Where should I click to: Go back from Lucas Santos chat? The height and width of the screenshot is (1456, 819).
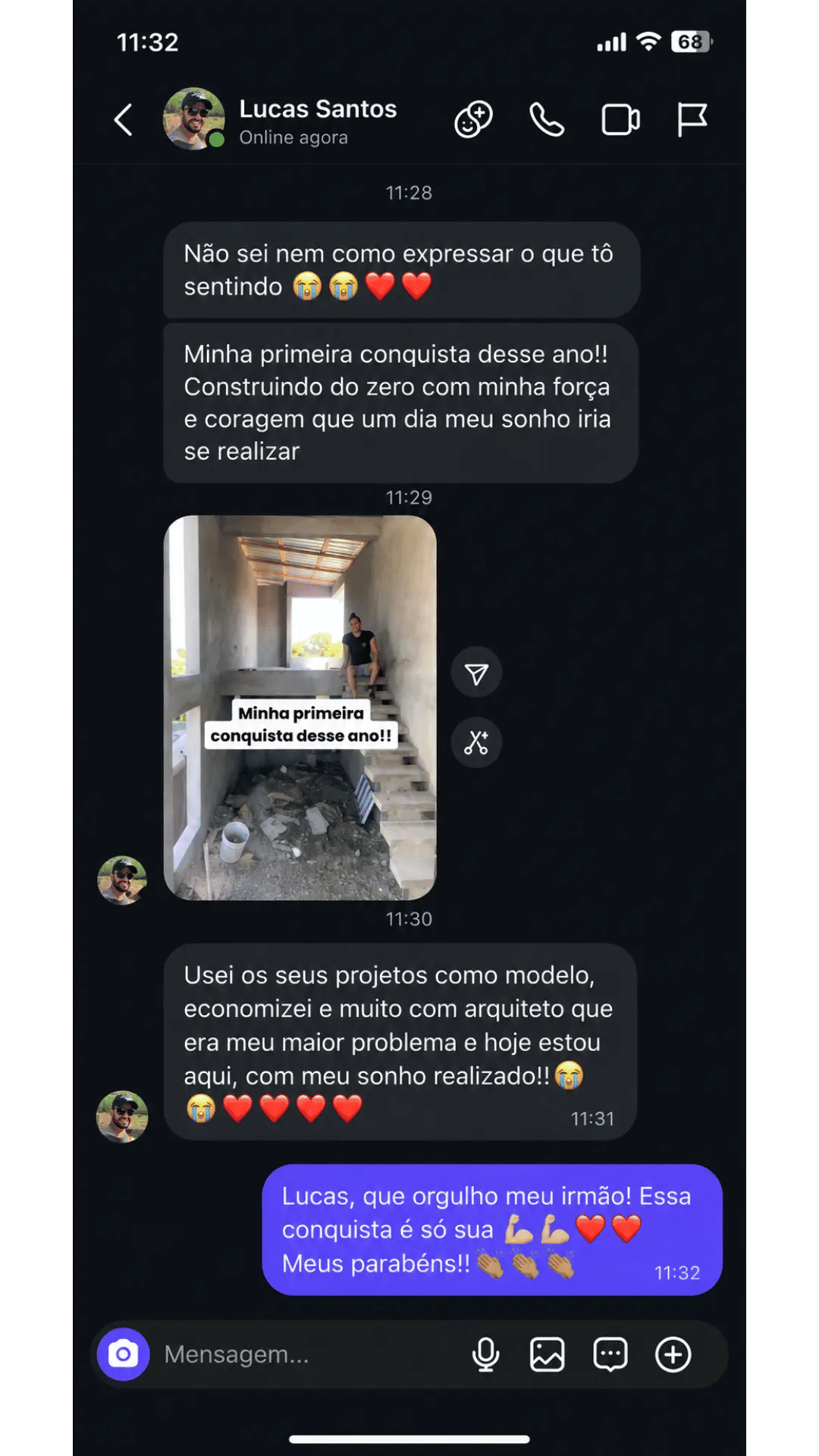pos(124,120)
